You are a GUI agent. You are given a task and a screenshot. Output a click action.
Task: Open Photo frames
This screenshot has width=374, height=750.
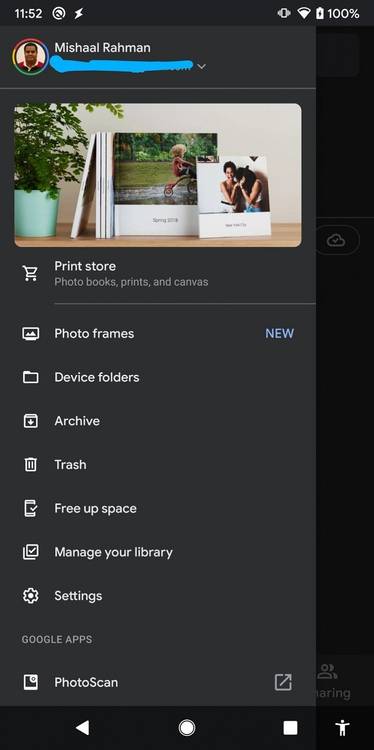(158, 333)
